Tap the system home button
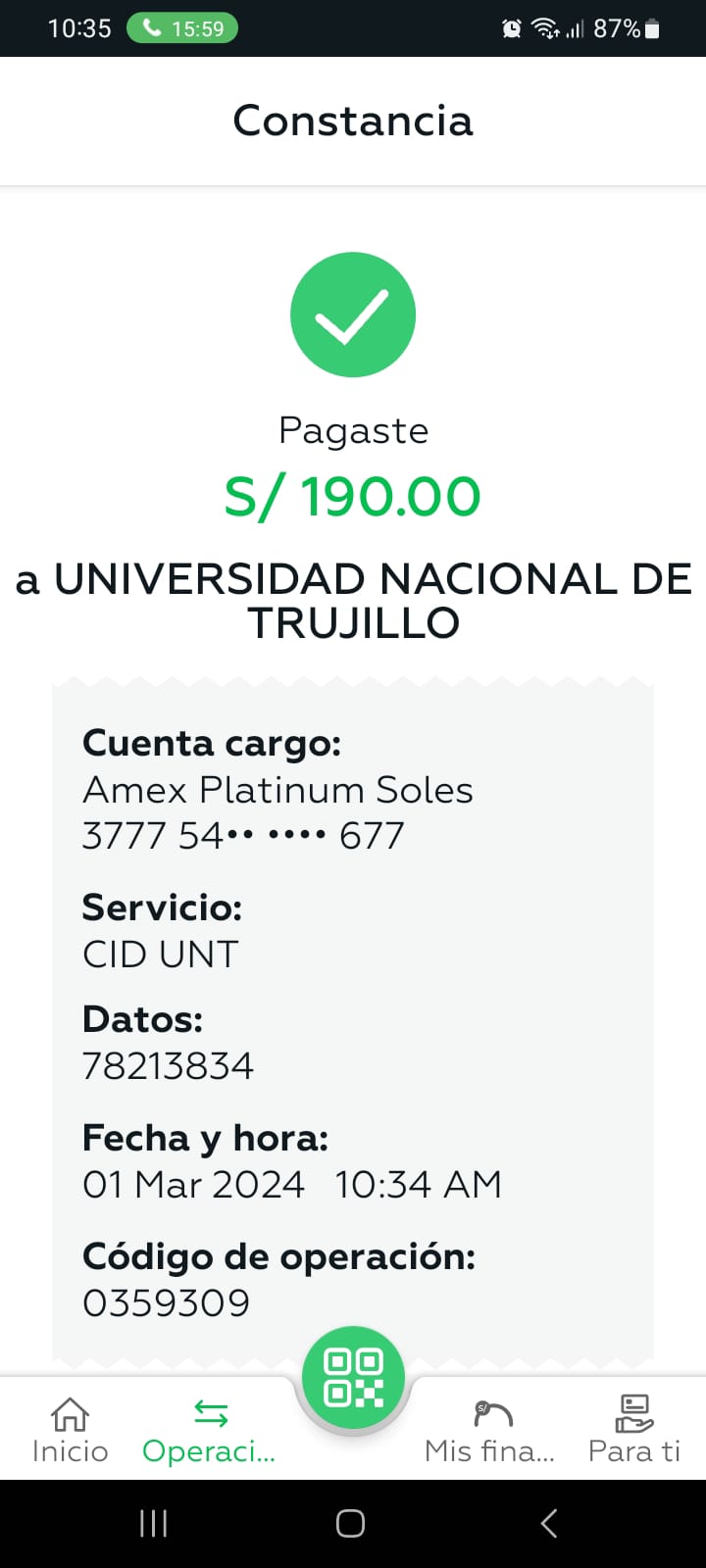This screenshot has height=1568, width=706. point(350,1523)
